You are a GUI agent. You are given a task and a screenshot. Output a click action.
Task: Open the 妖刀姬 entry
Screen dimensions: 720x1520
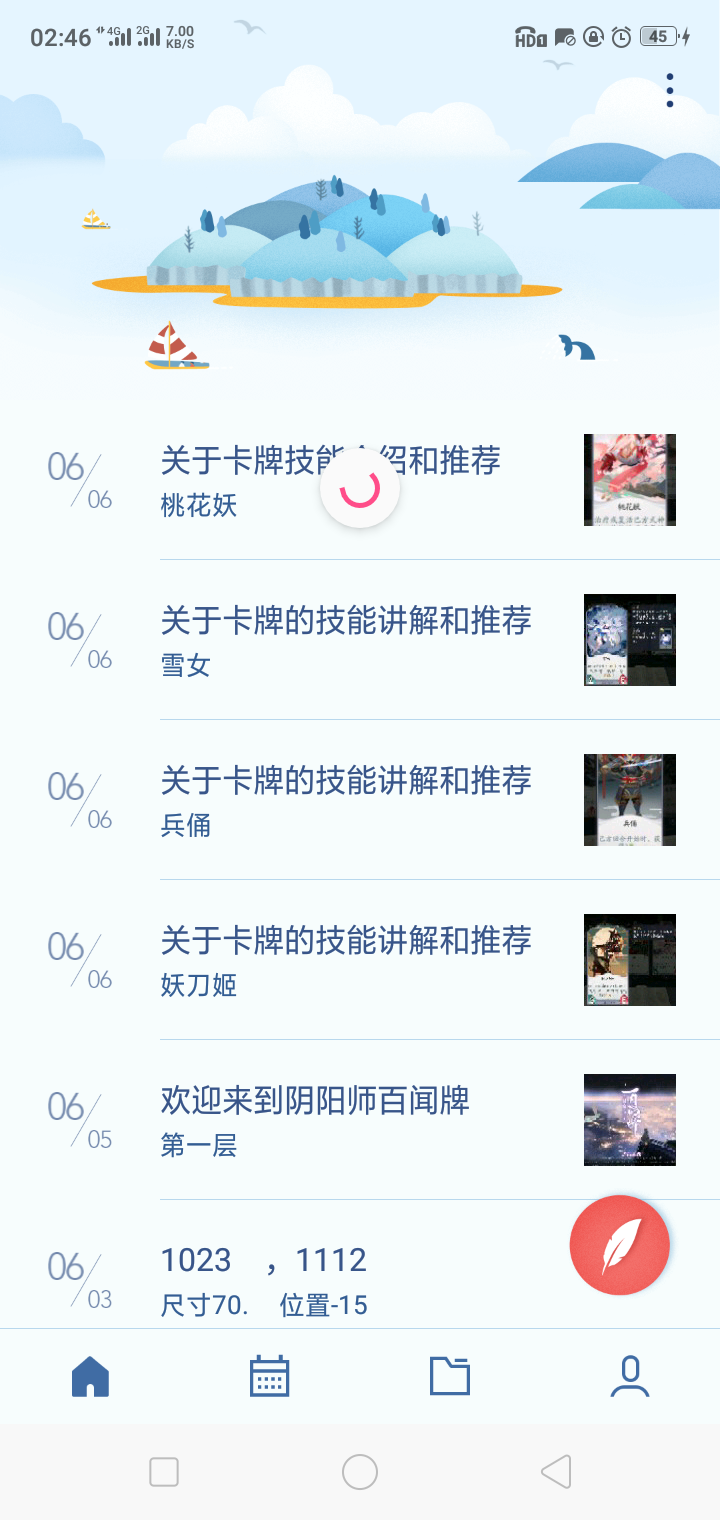pyautogui.click(x=360, y=960)
